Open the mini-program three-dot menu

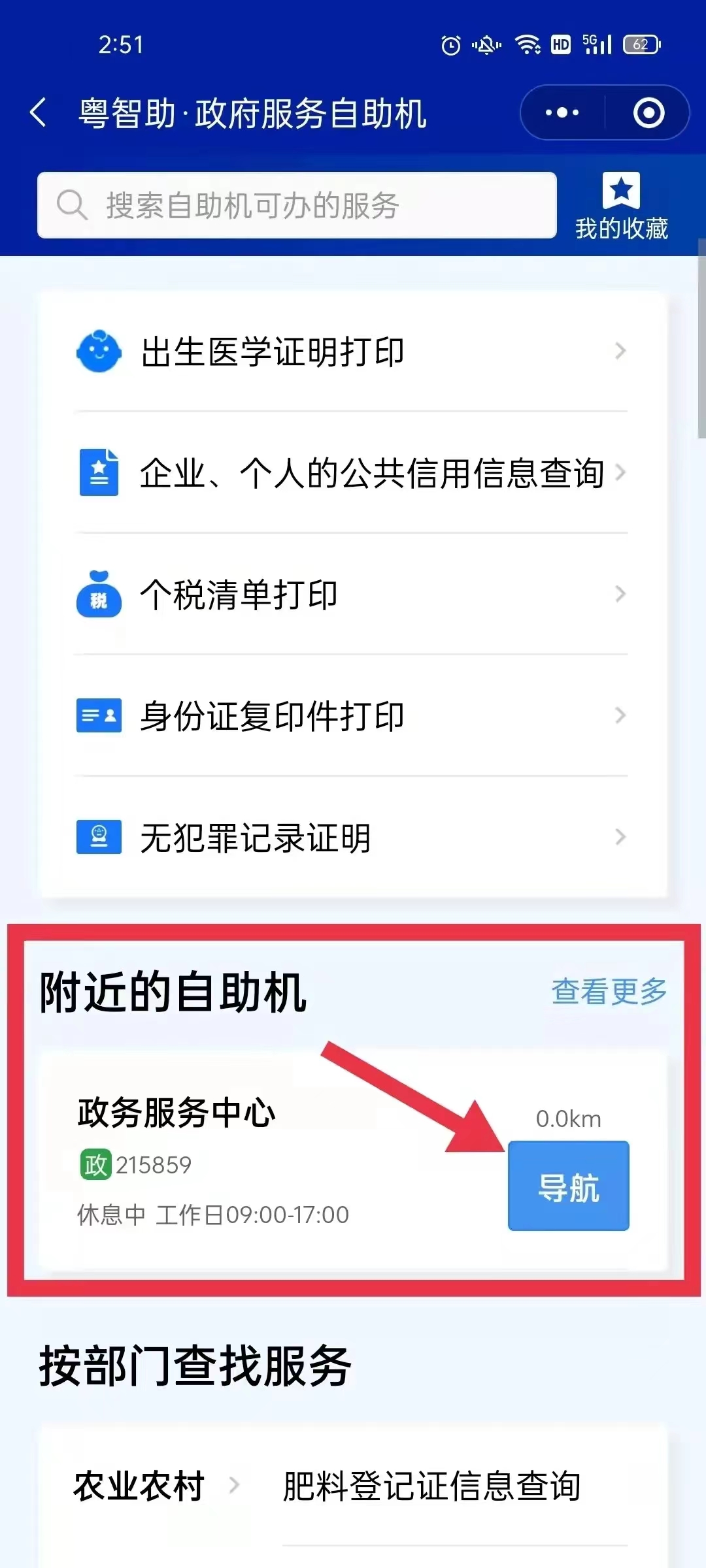click(x=562, y=112)
